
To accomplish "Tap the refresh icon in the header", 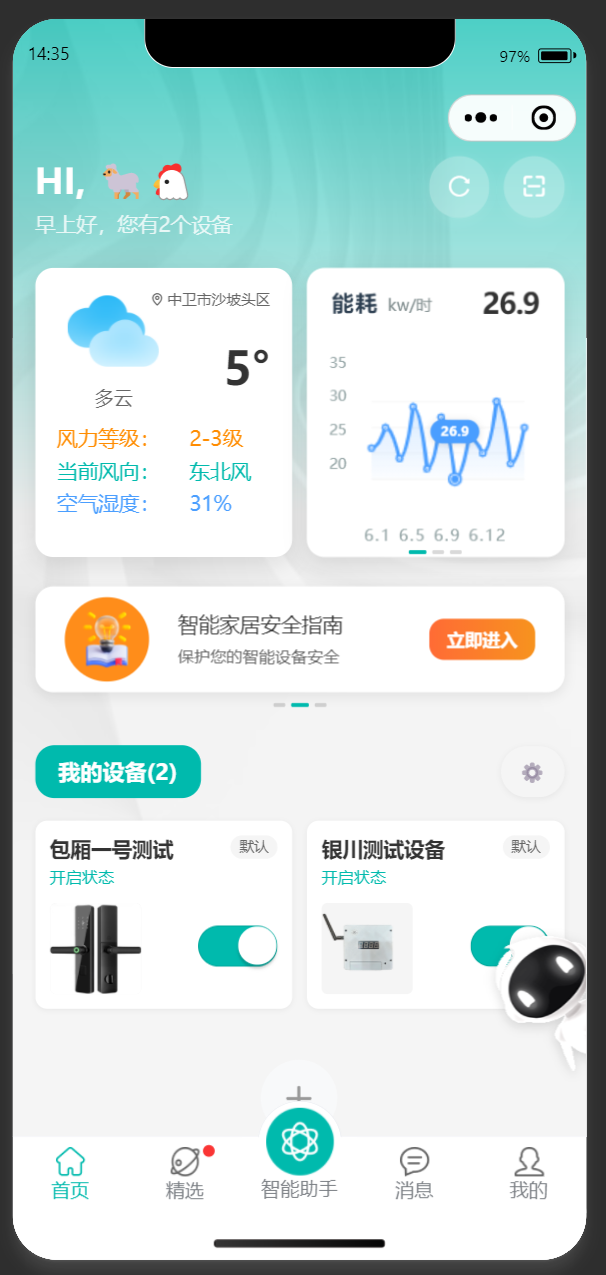I will point(459,186).
